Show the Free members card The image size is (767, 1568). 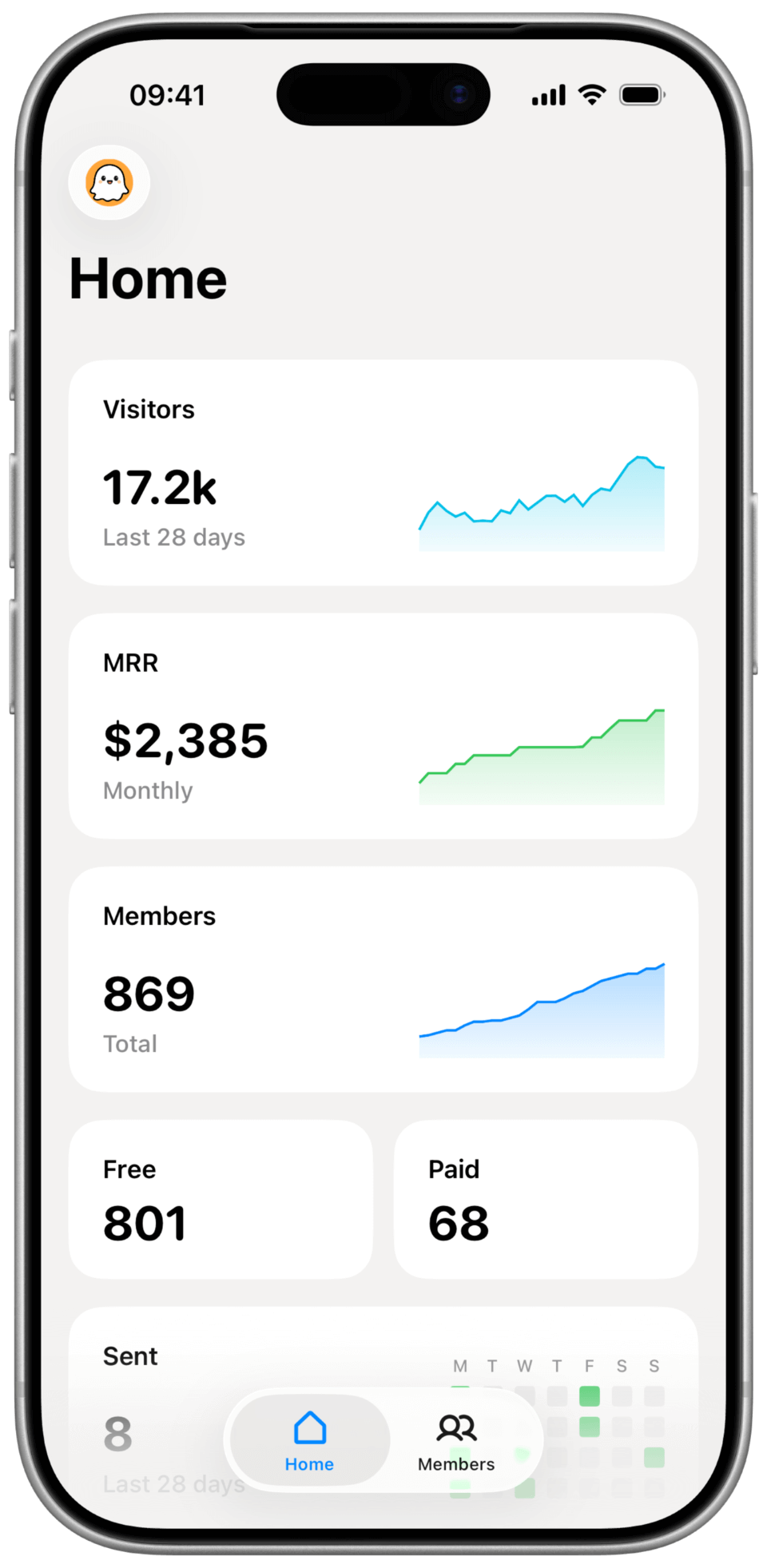[x=221, y=1199]
